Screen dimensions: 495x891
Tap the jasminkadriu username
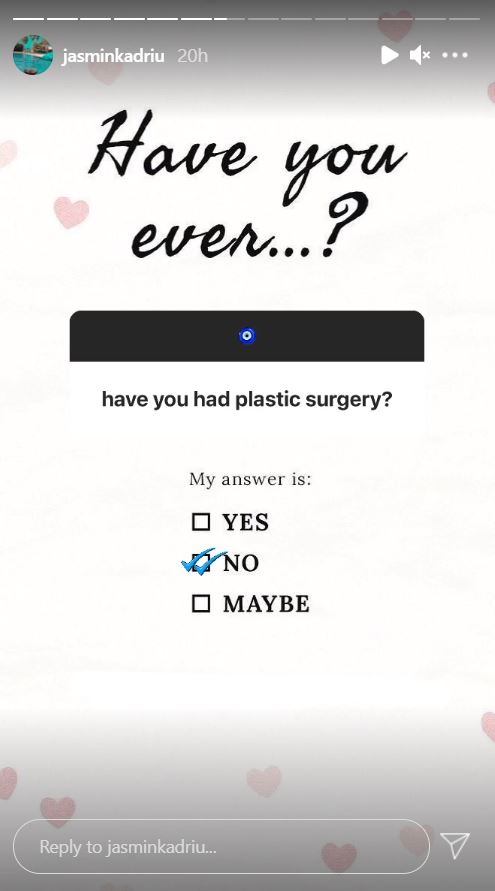click(113, 56)
